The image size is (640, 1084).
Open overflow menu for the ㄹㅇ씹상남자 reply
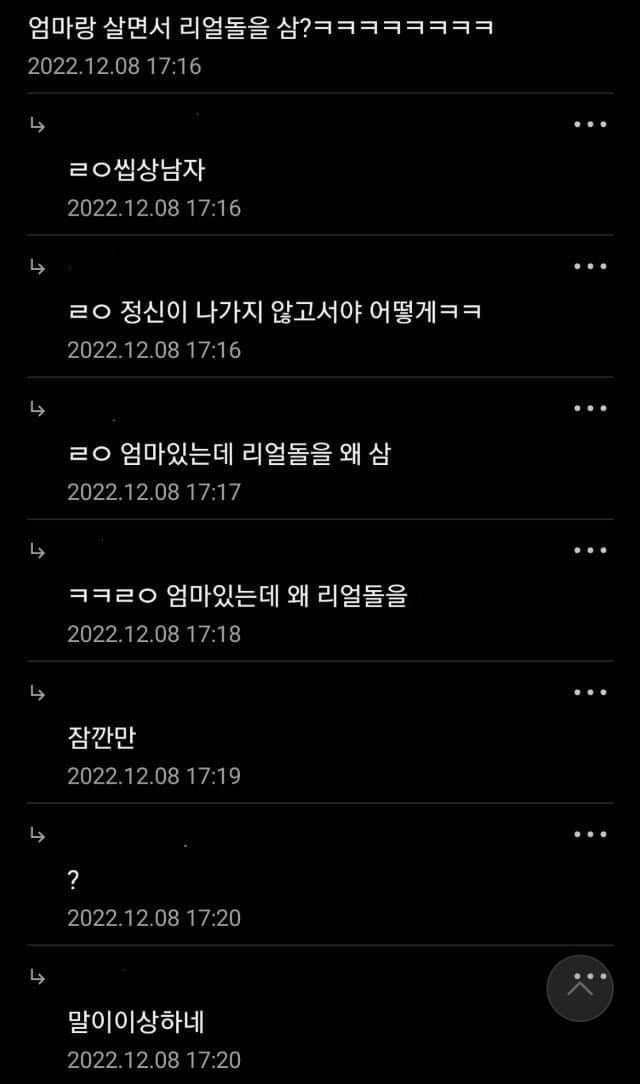tap(590, 125)
